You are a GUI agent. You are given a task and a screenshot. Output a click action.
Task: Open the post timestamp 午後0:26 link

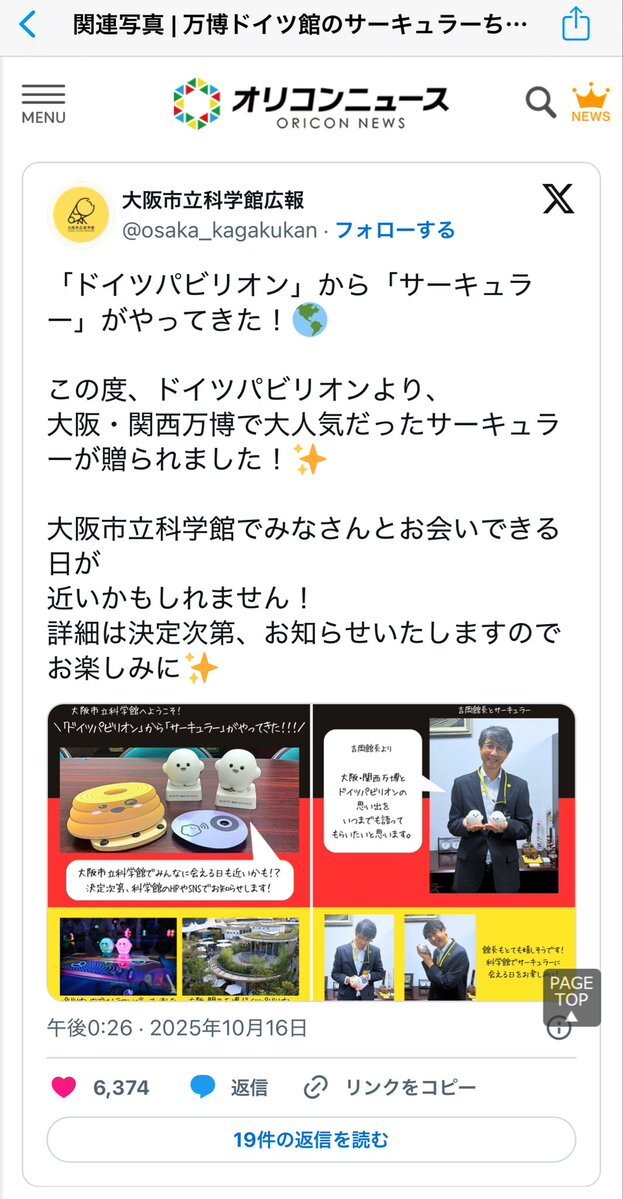[177, 1027]
